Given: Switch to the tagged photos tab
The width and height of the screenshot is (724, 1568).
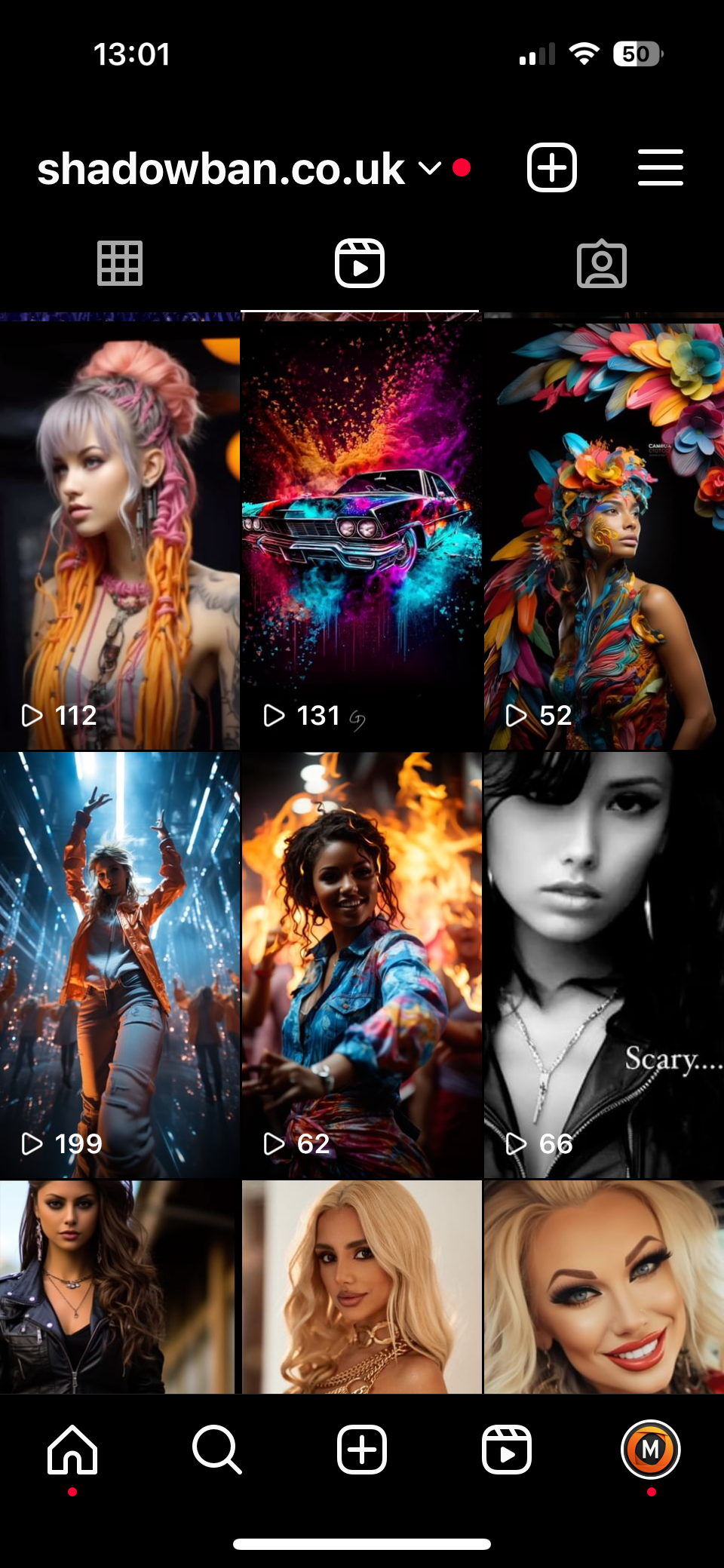Looking at the screenshot, I should pos(601,264).
